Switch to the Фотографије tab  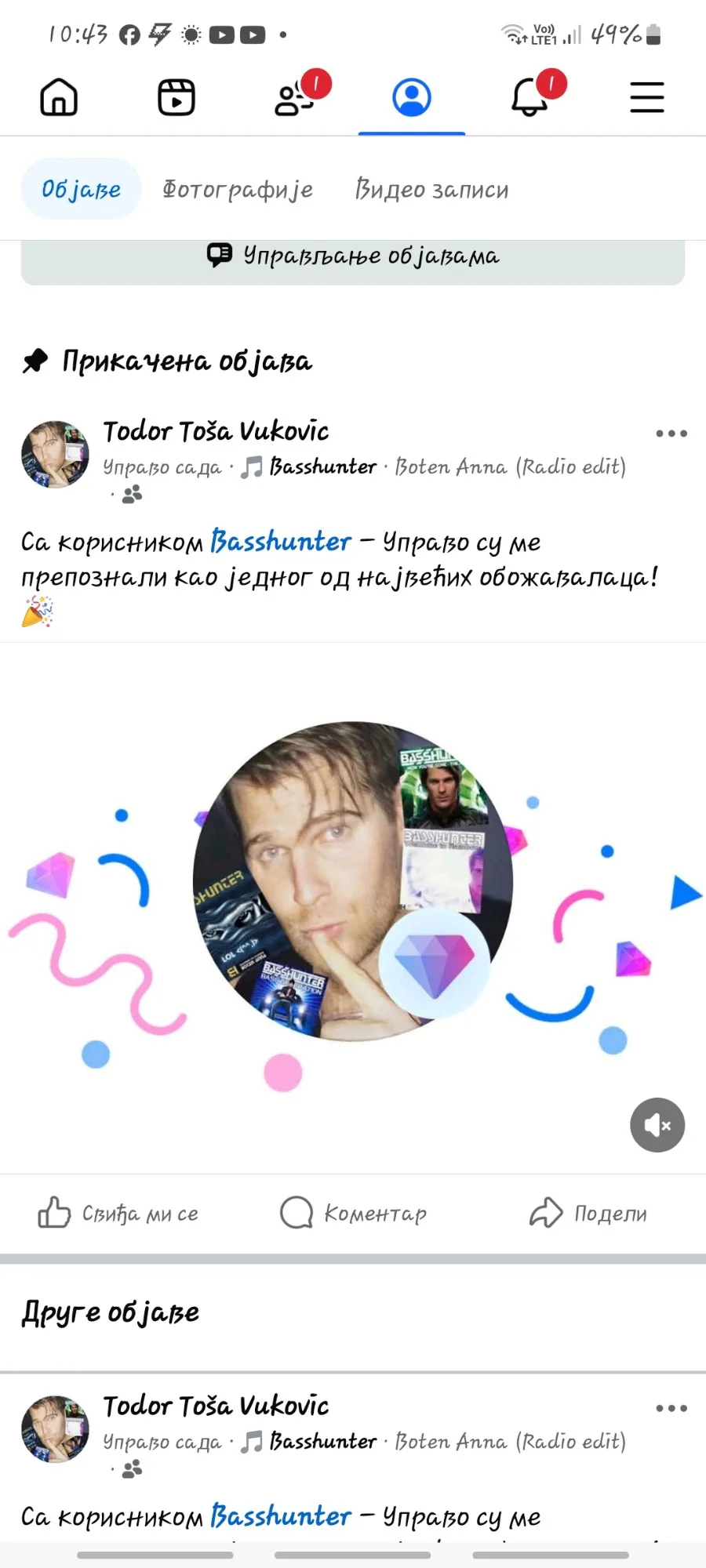[x=238, y=190]
